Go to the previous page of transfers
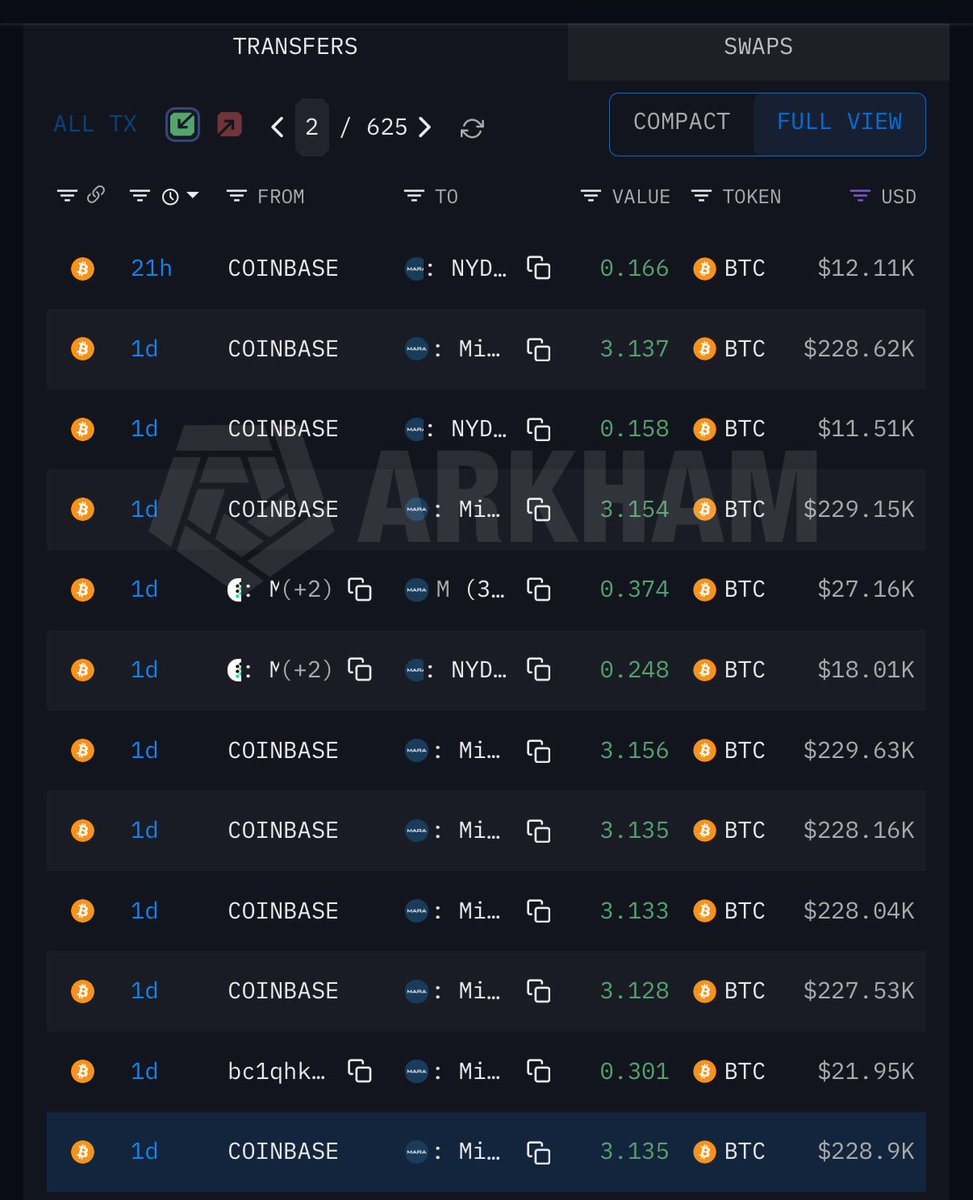Image resolution: width=973 pixels, height=1200 pixels. (277, 127)
